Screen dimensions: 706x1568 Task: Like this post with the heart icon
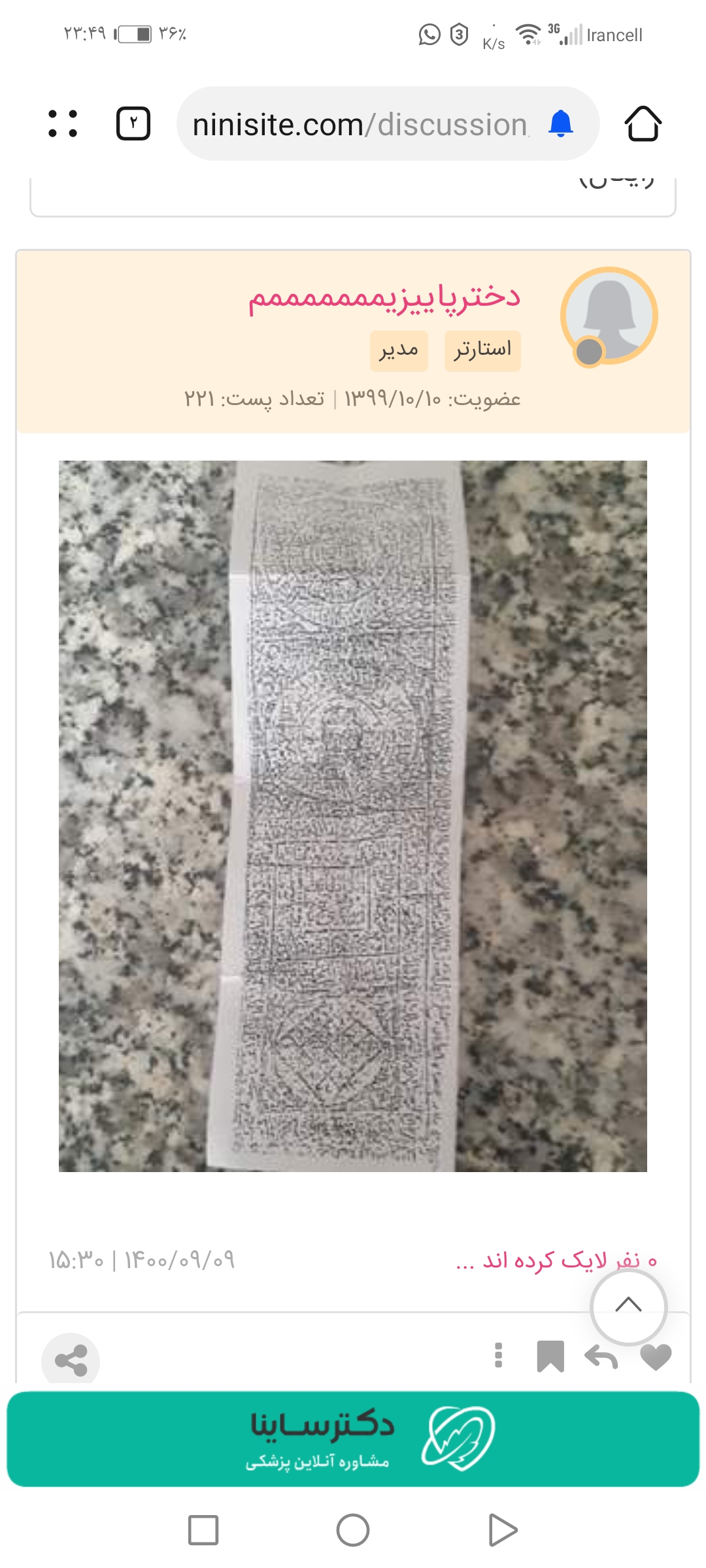click(x=656, y=1358)
